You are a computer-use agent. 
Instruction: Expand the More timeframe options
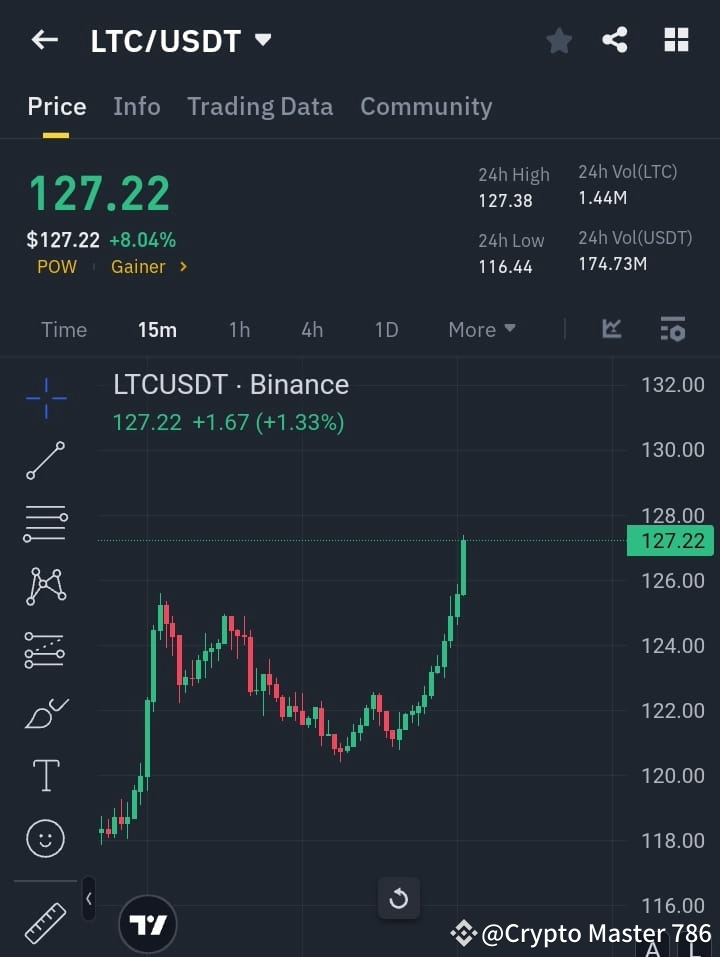(x=481, y=329)
